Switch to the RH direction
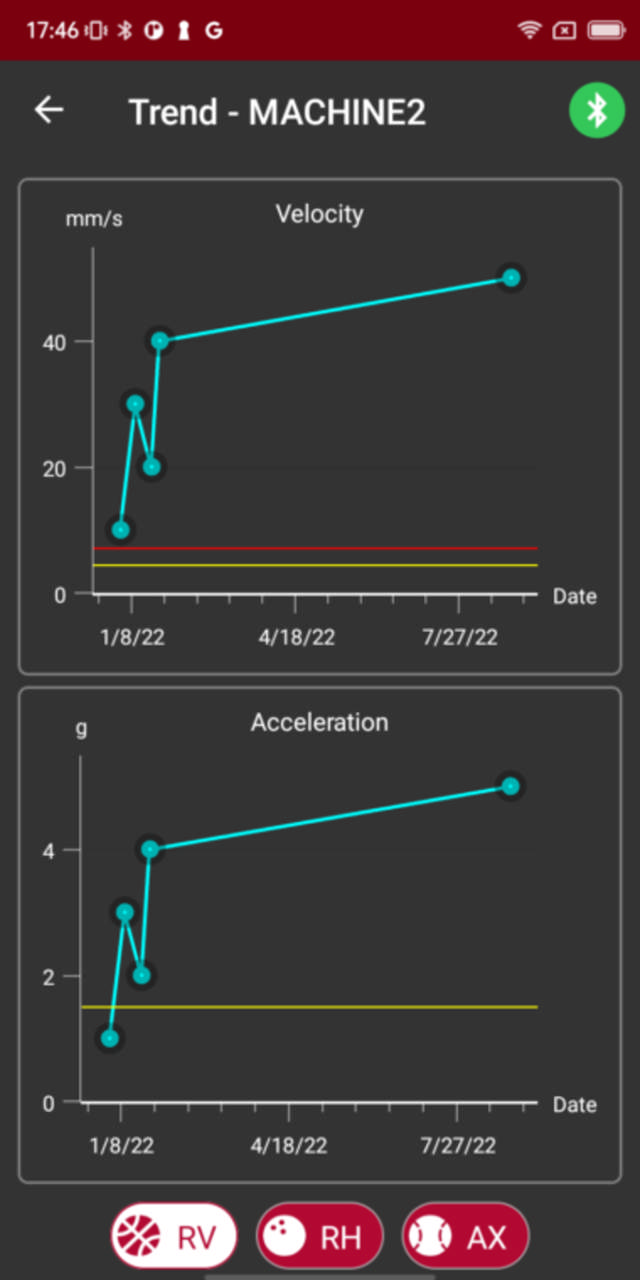This screenshot has width=640, height=1280. pos(320,1236)
